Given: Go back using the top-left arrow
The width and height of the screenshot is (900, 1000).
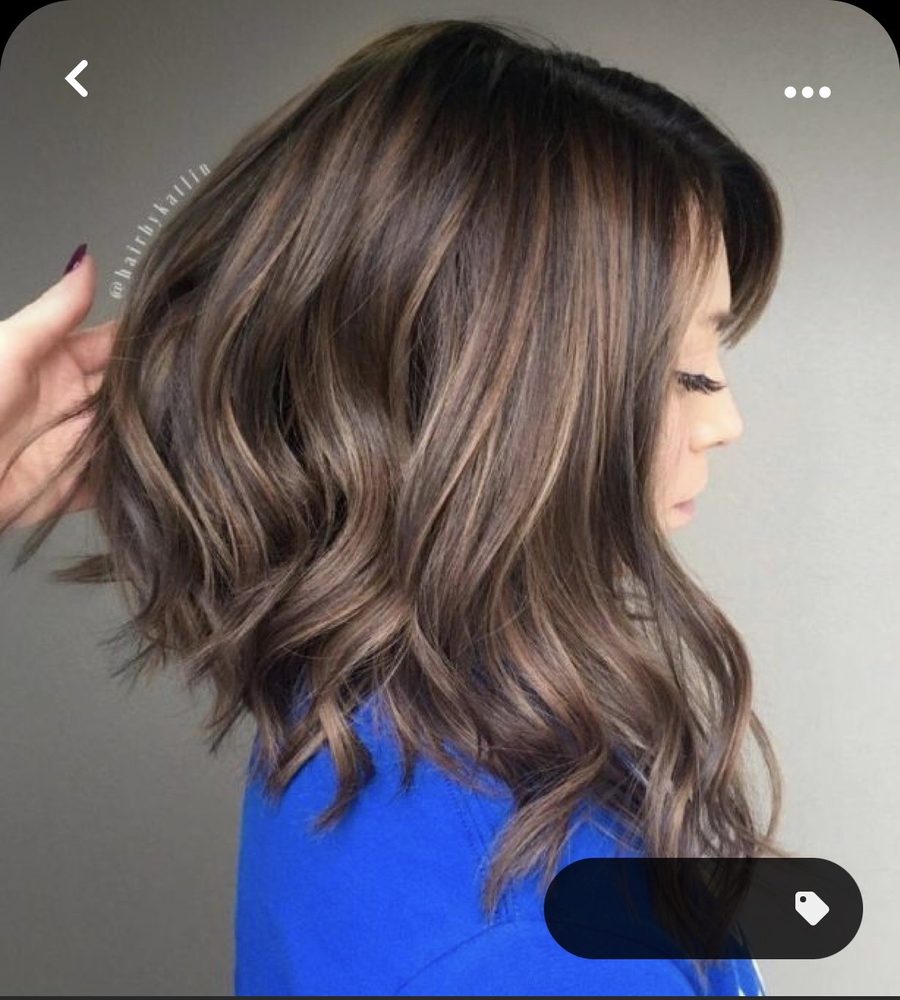Looking at the screenshot, I should (x=77, y=79).
